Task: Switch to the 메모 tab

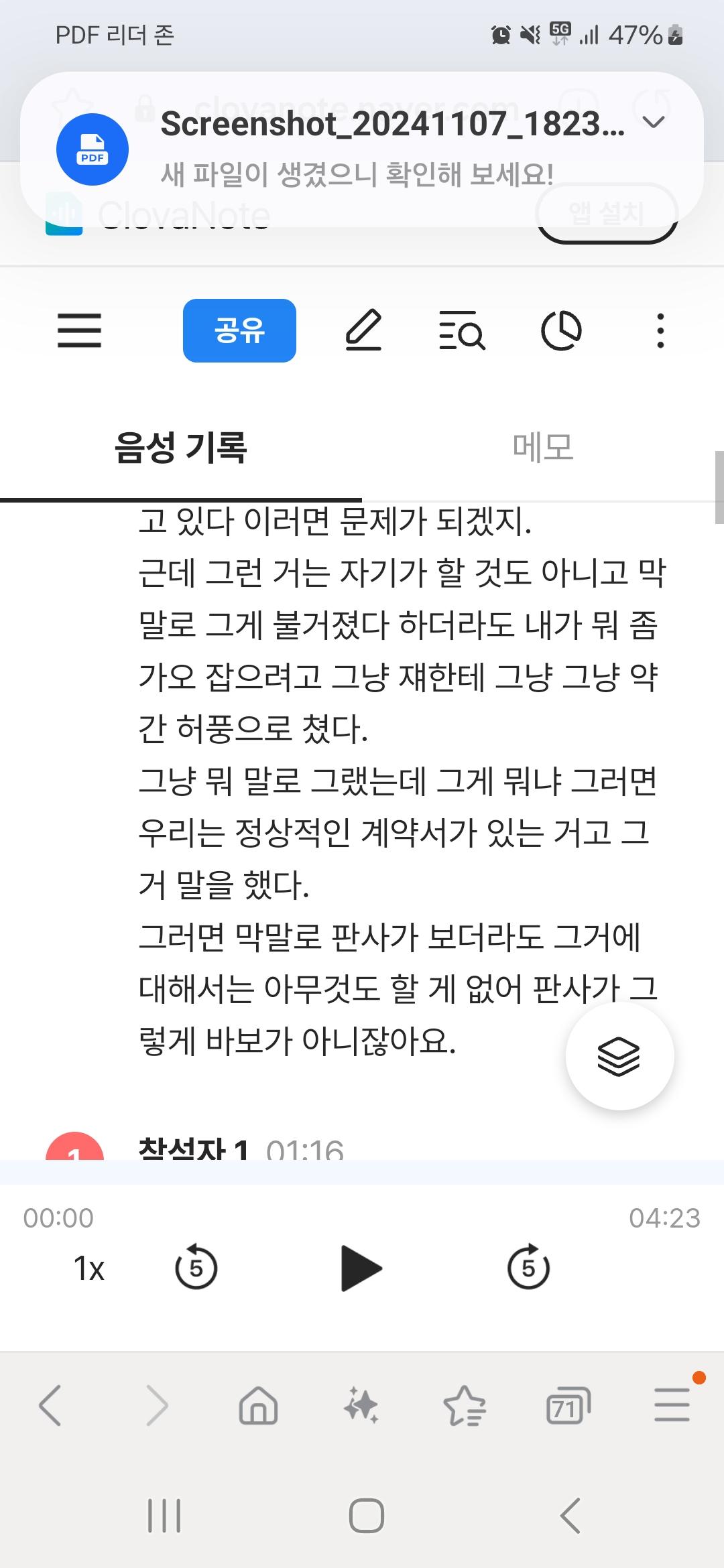Action: [x=543, y=447]
